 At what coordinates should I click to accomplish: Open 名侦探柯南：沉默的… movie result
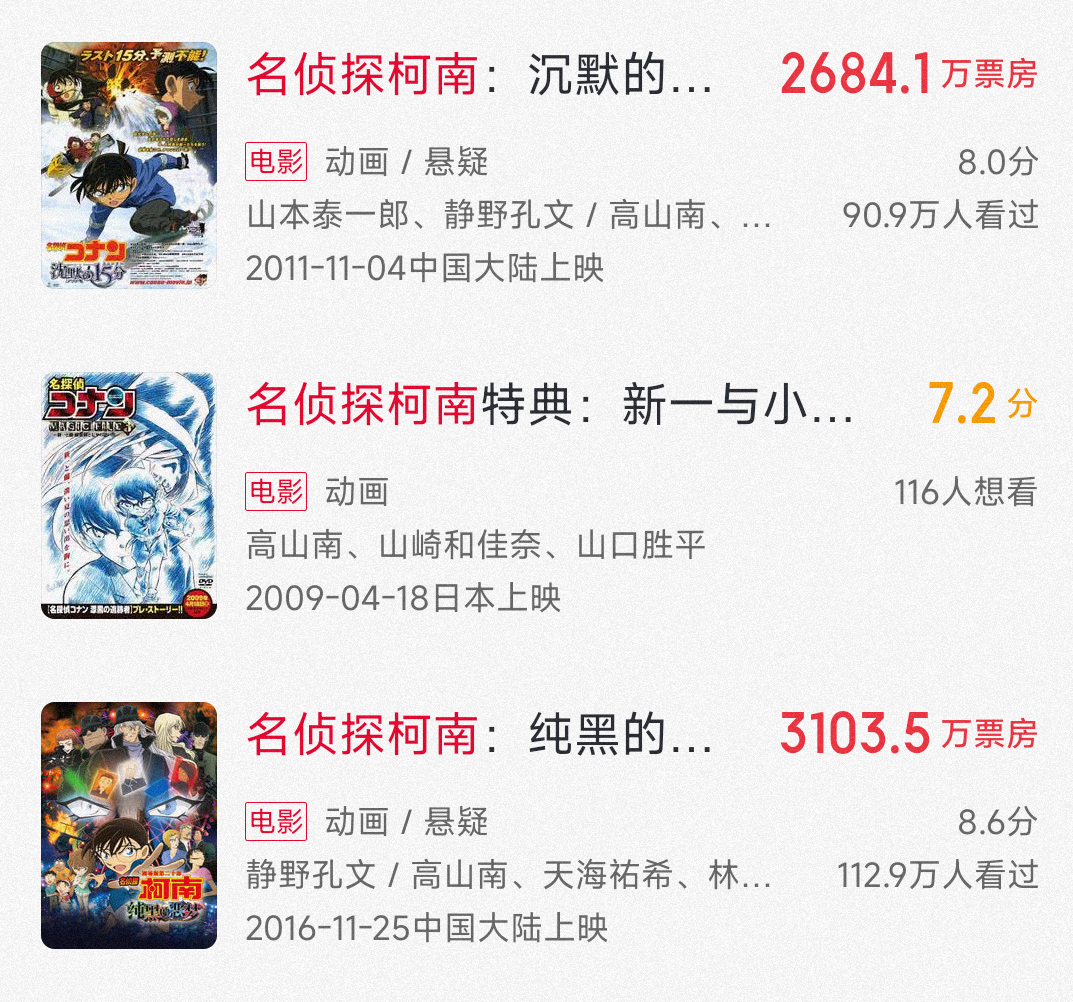tap(480, 75)
